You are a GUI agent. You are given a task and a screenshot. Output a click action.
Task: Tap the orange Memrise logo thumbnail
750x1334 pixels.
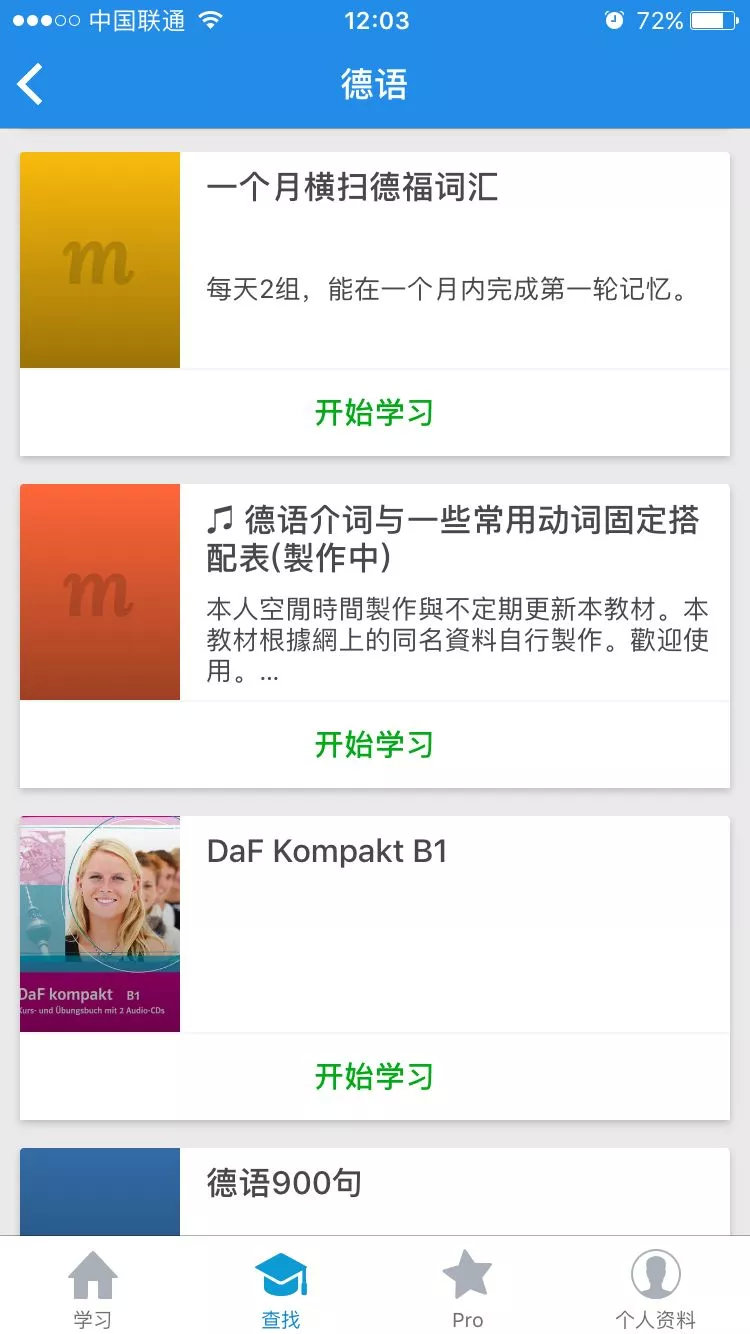(98, 592)
